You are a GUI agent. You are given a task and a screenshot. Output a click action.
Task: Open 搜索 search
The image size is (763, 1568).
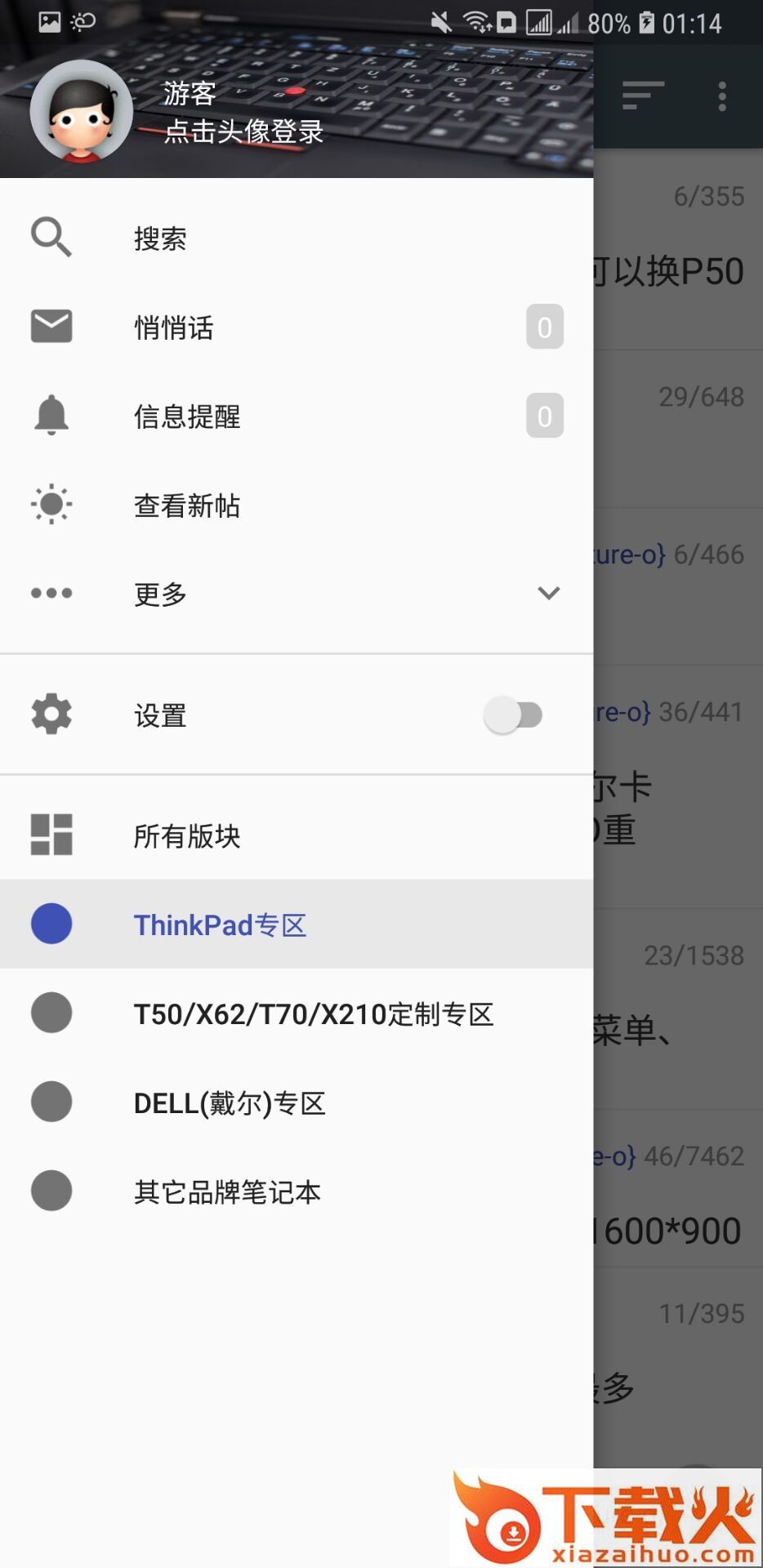coord(160,238)
